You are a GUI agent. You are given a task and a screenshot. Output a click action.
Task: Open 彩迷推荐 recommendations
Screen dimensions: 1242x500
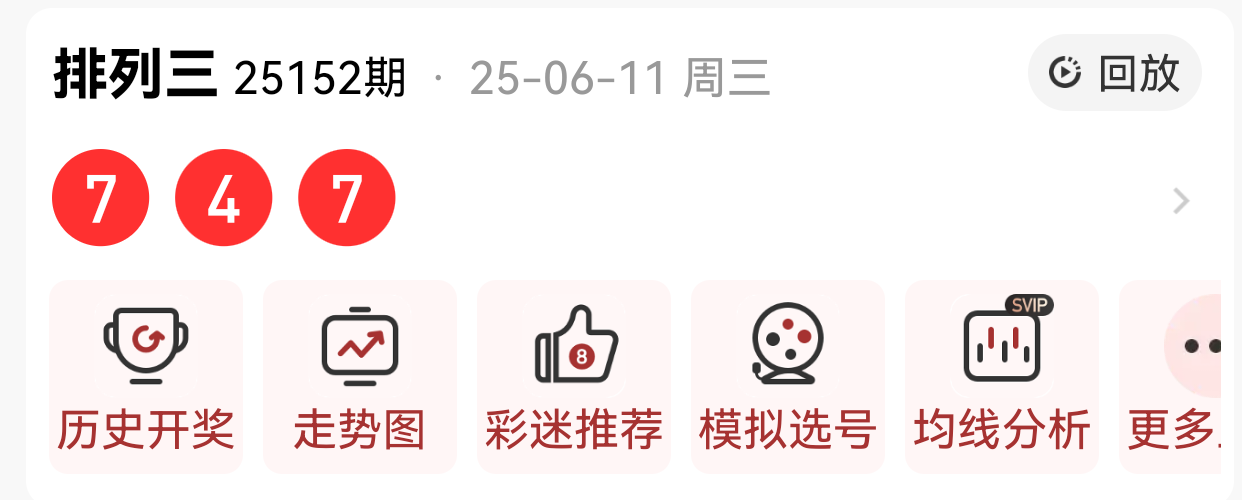(574, 377)
